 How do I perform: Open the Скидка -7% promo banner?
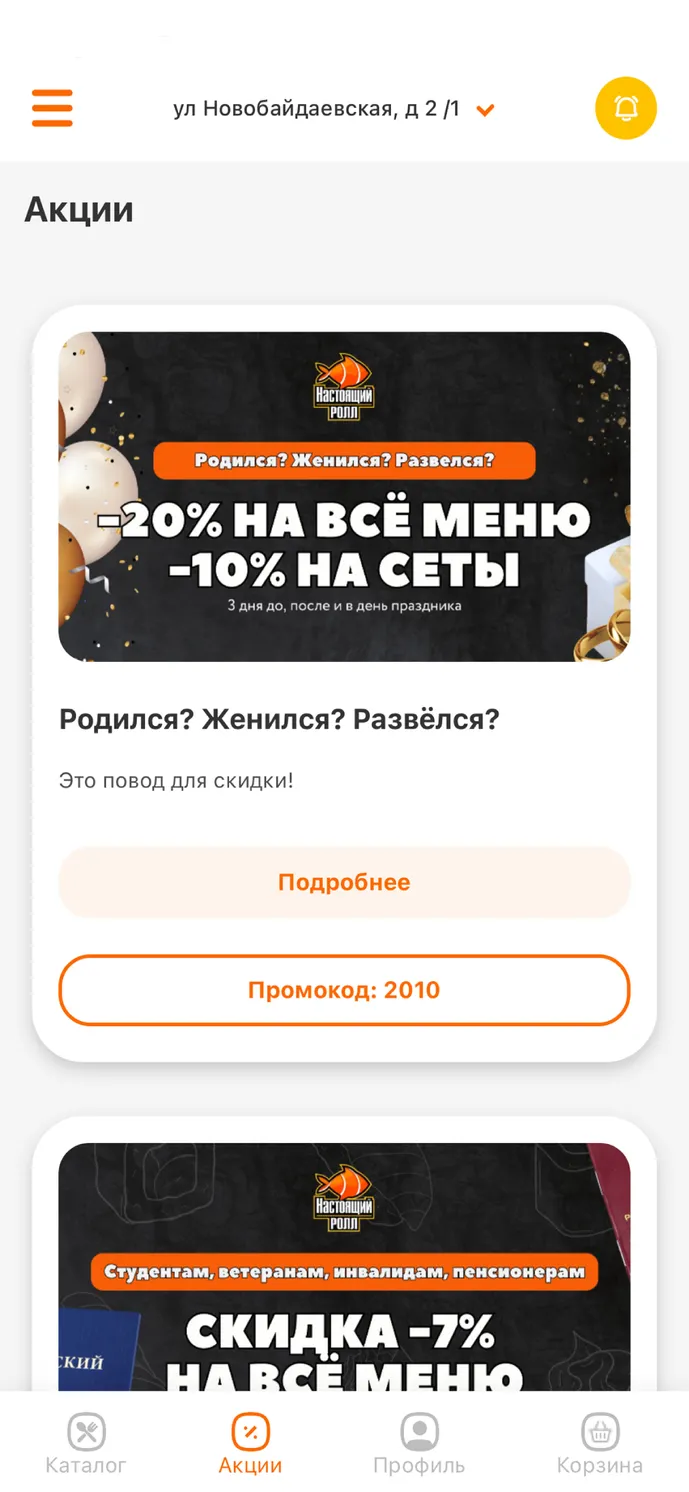point(344,1267)
